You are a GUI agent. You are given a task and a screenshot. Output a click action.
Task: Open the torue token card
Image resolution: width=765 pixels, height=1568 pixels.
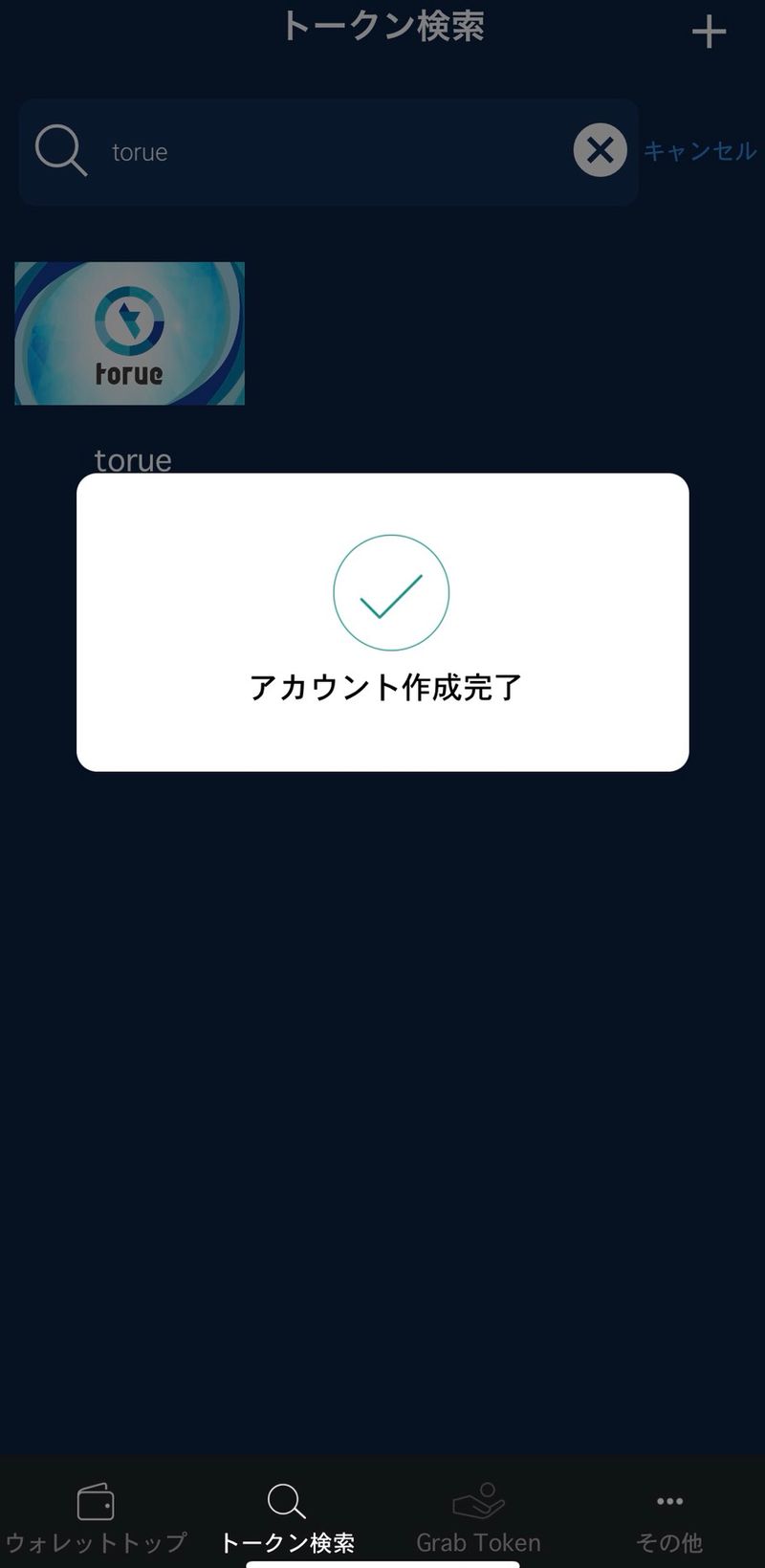point(130,334)
